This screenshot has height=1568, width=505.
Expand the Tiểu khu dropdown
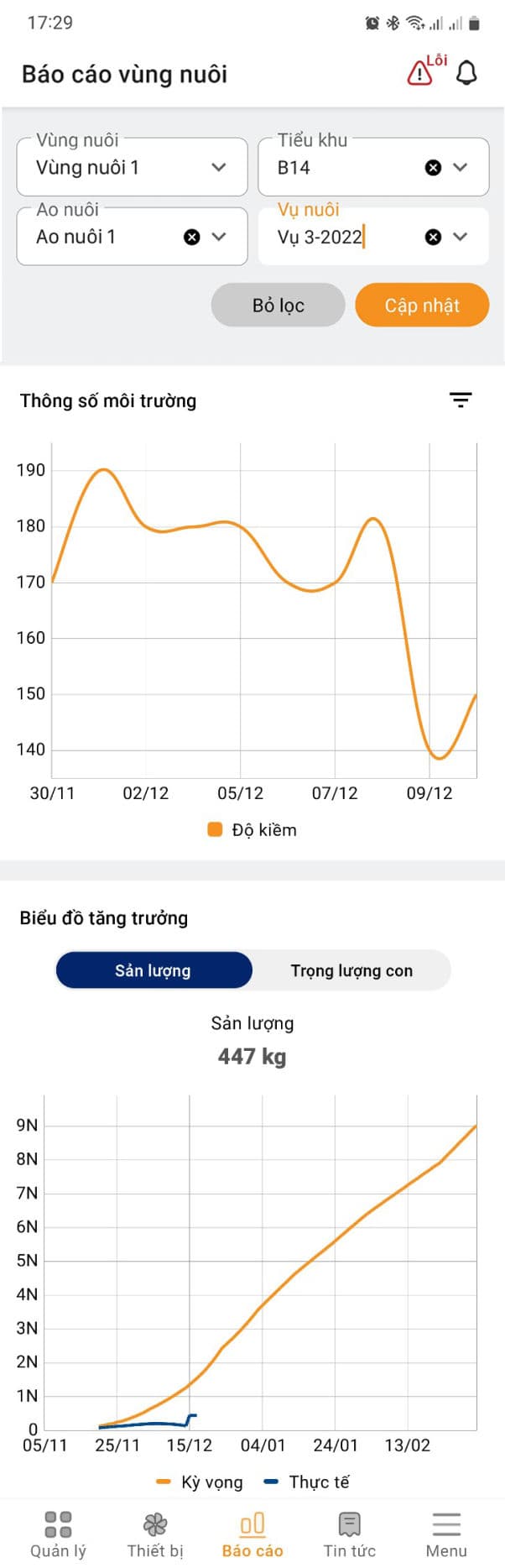click(x=461, y=167)
